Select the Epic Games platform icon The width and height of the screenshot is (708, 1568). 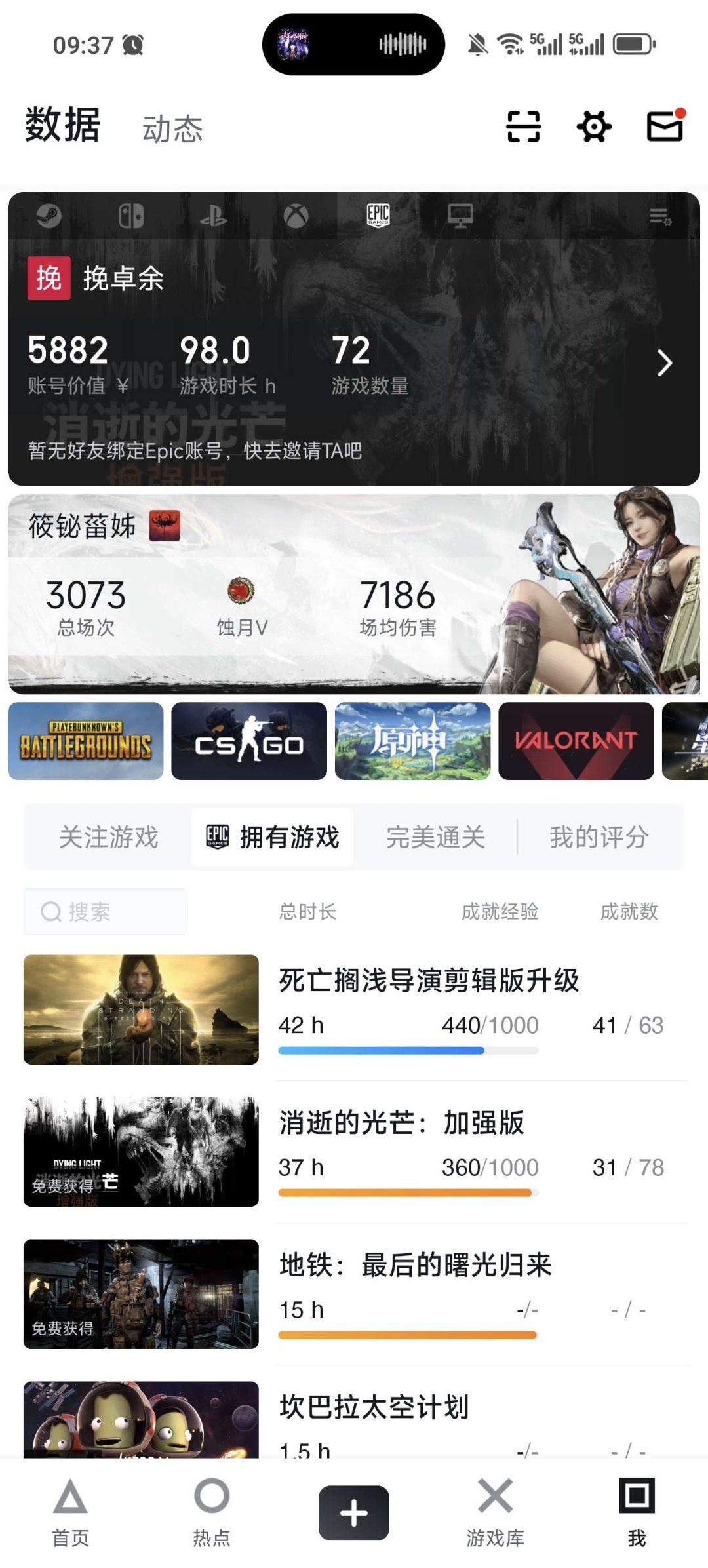380,215
